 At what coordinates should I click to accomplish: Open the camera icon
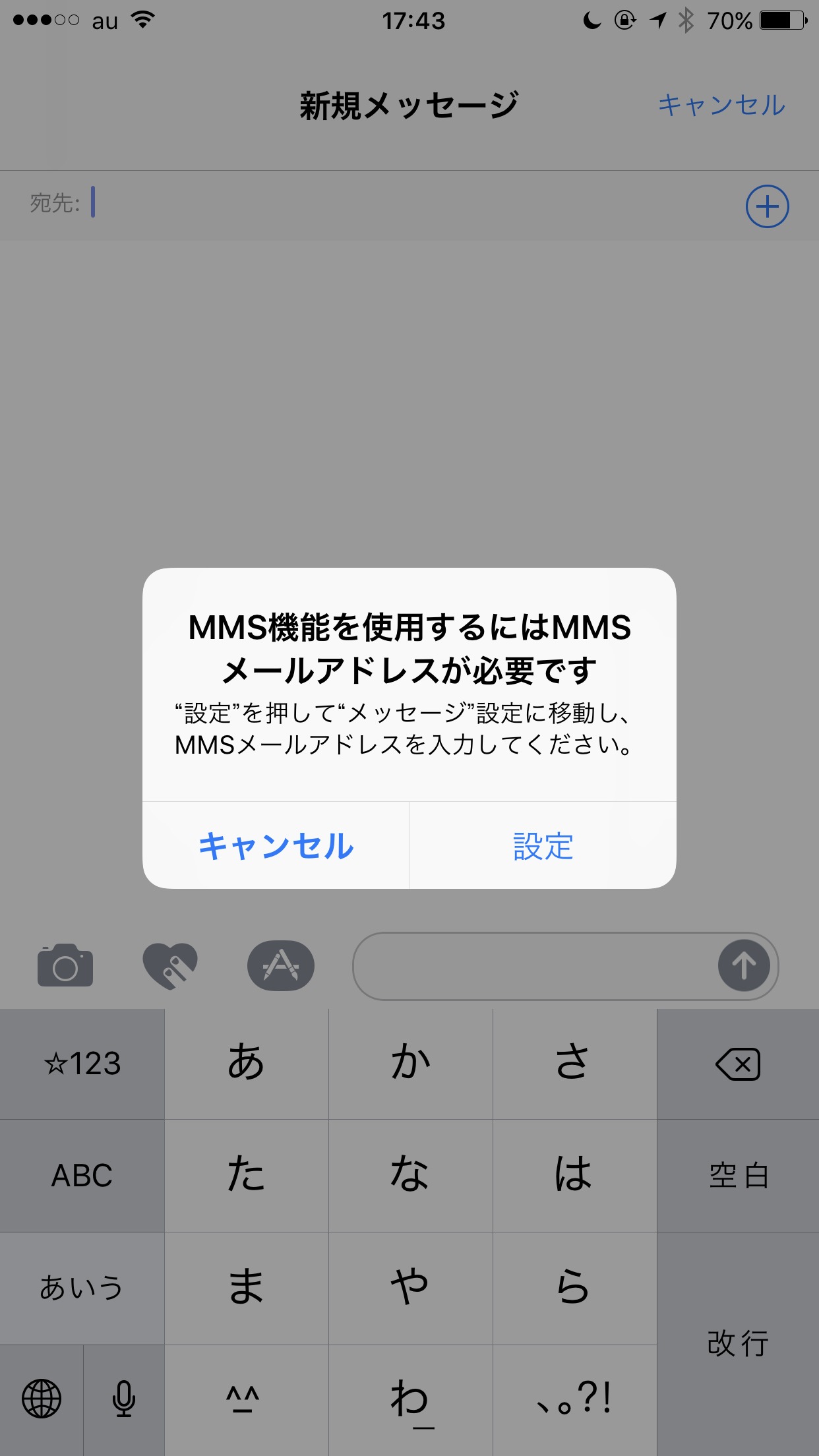click(65, 966)
